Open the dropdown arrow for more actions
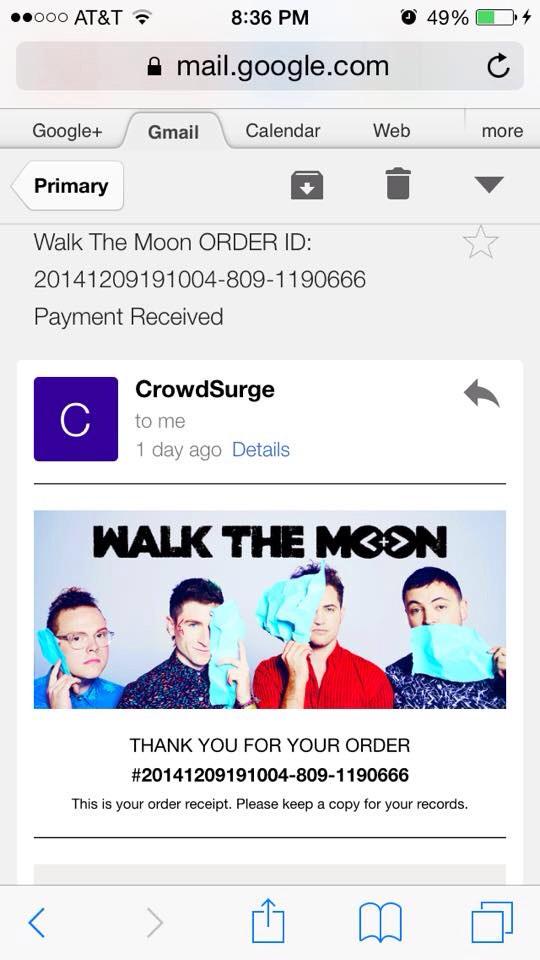The image size is (540, 960). tap(489, 184)
